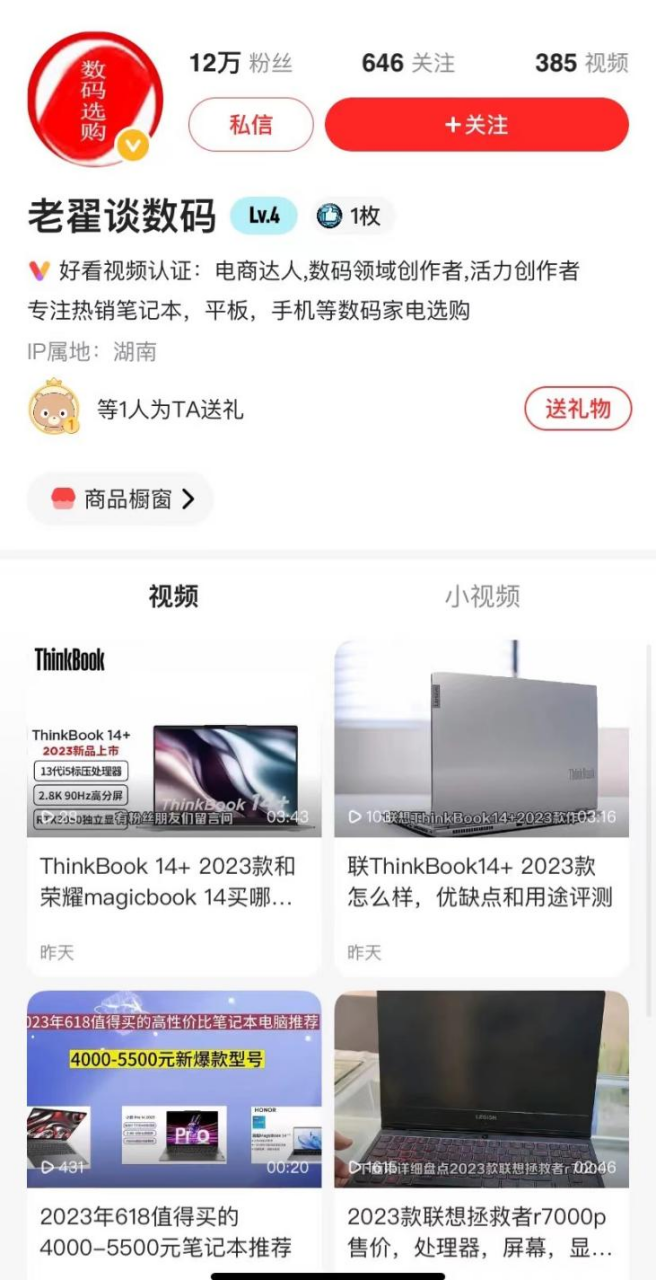
Task: Send a gift via 送礼物
Action: coord(577,408)
